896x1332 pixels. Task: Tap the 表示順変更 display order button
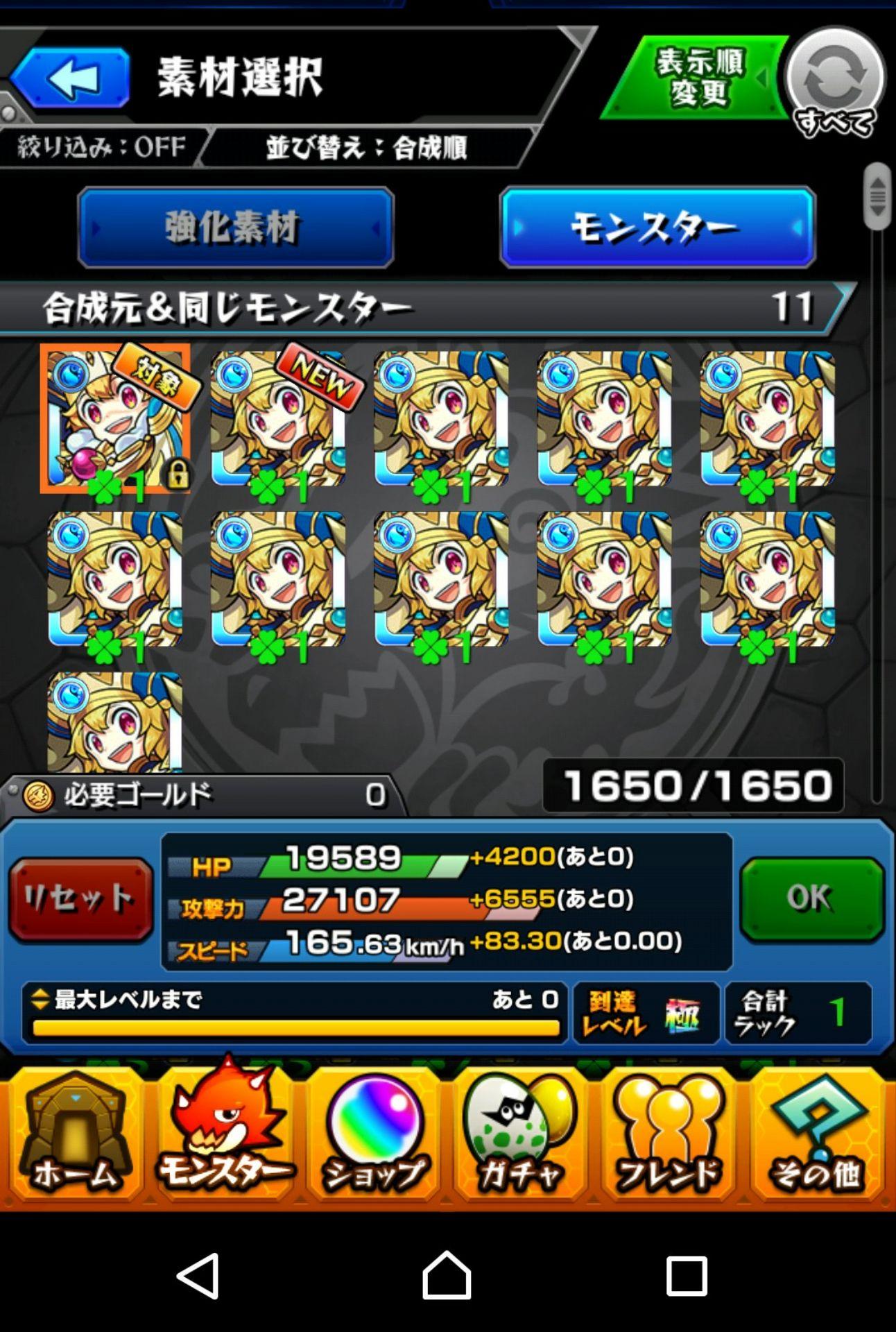697,78
